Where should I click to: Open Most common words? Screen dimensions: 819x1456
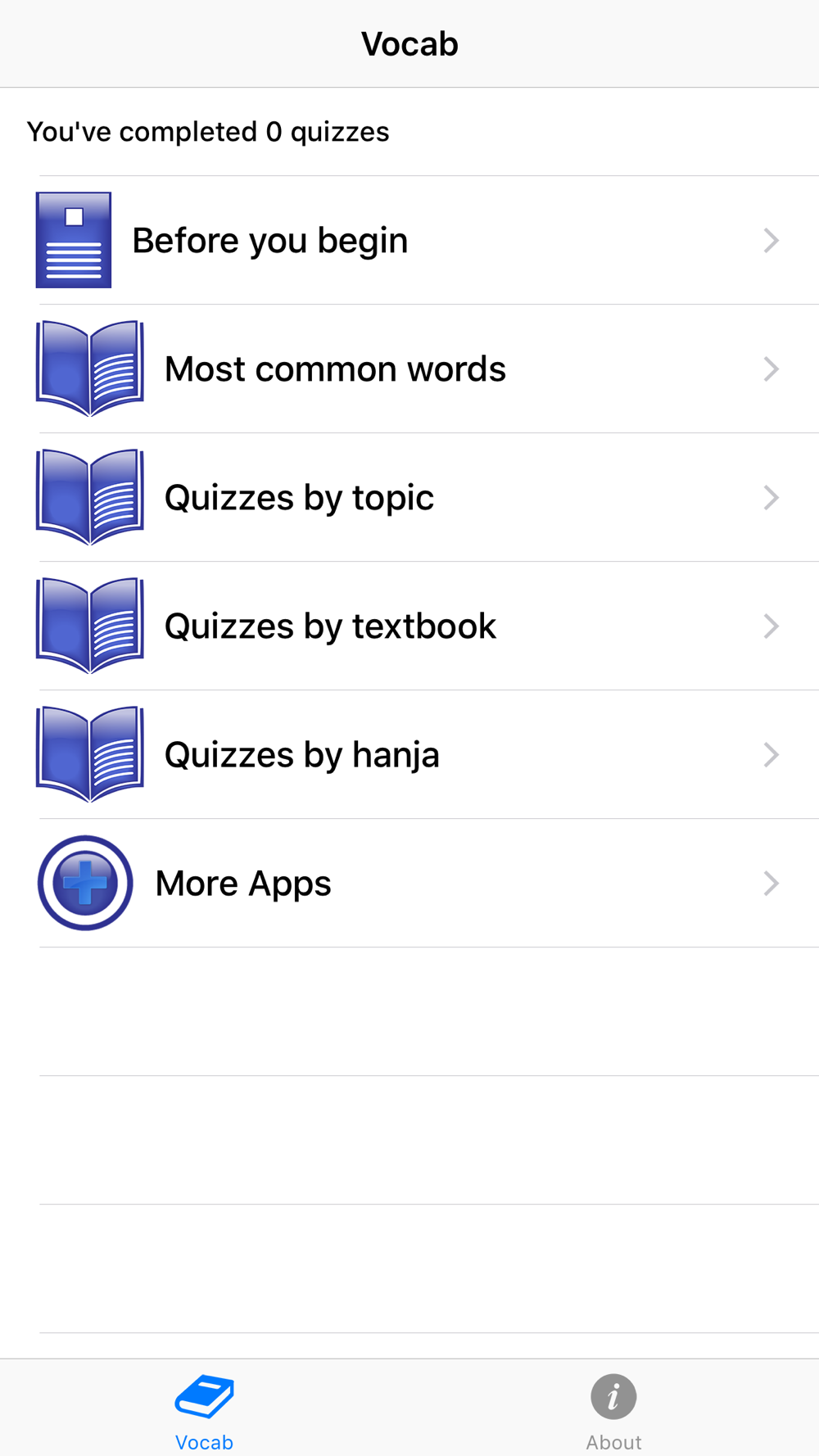[x=409, y=369]
